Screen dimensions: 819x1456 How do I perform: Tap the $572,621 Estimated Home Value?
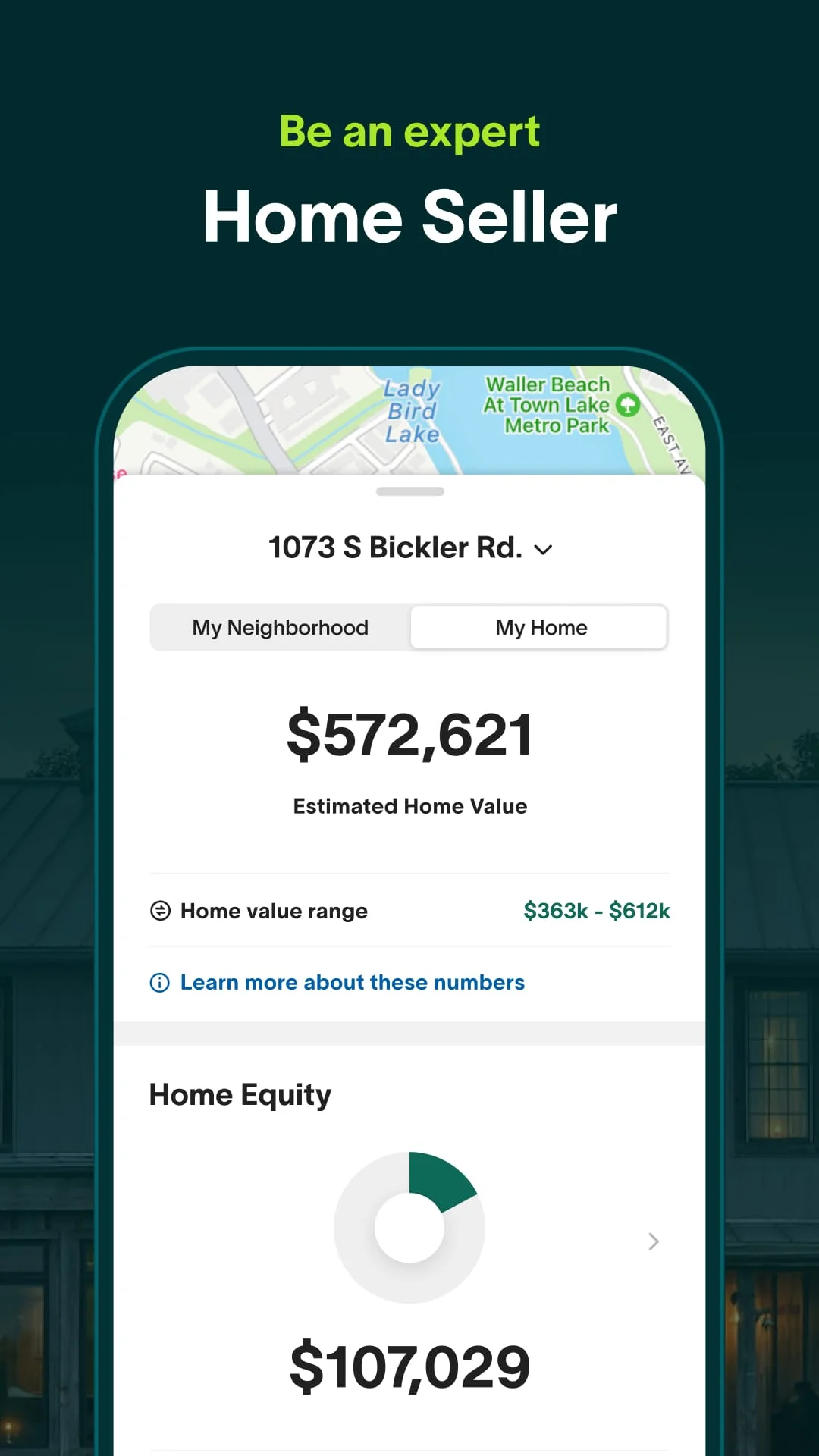point(409,730)
